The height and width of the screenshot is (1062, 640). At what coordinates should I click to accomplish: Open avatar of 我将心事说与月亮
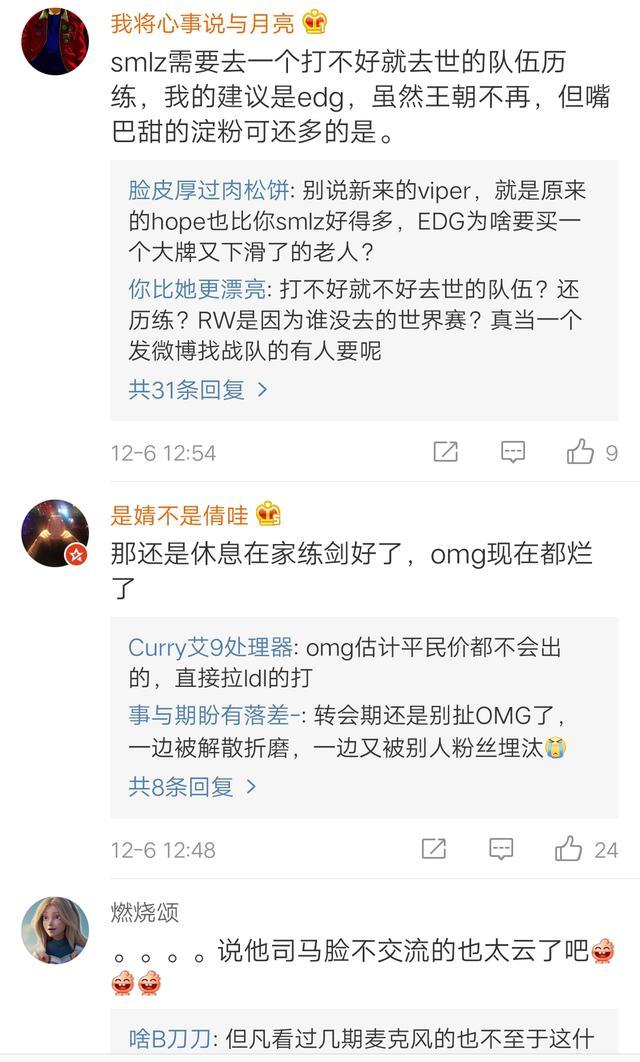coord(55,41)
